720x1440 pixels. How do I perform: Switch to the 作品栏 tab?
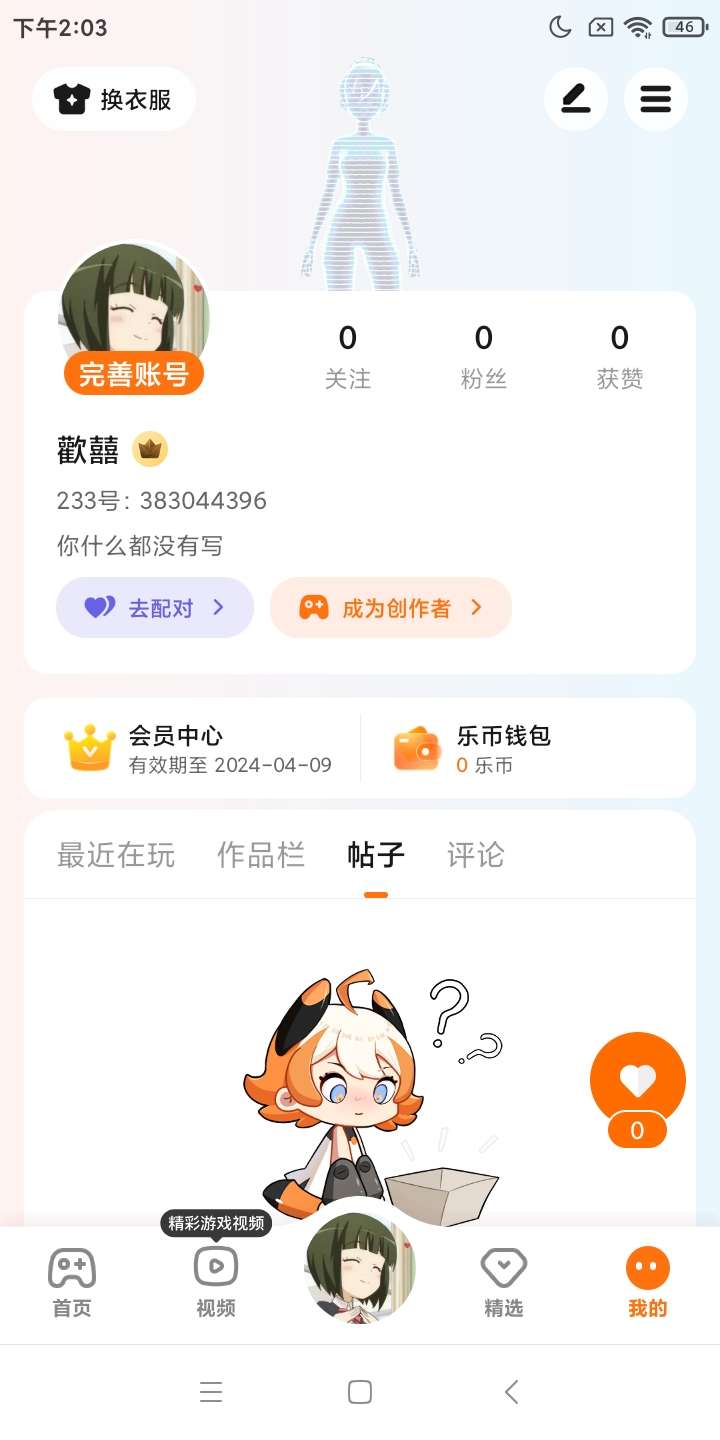(261, 855)
